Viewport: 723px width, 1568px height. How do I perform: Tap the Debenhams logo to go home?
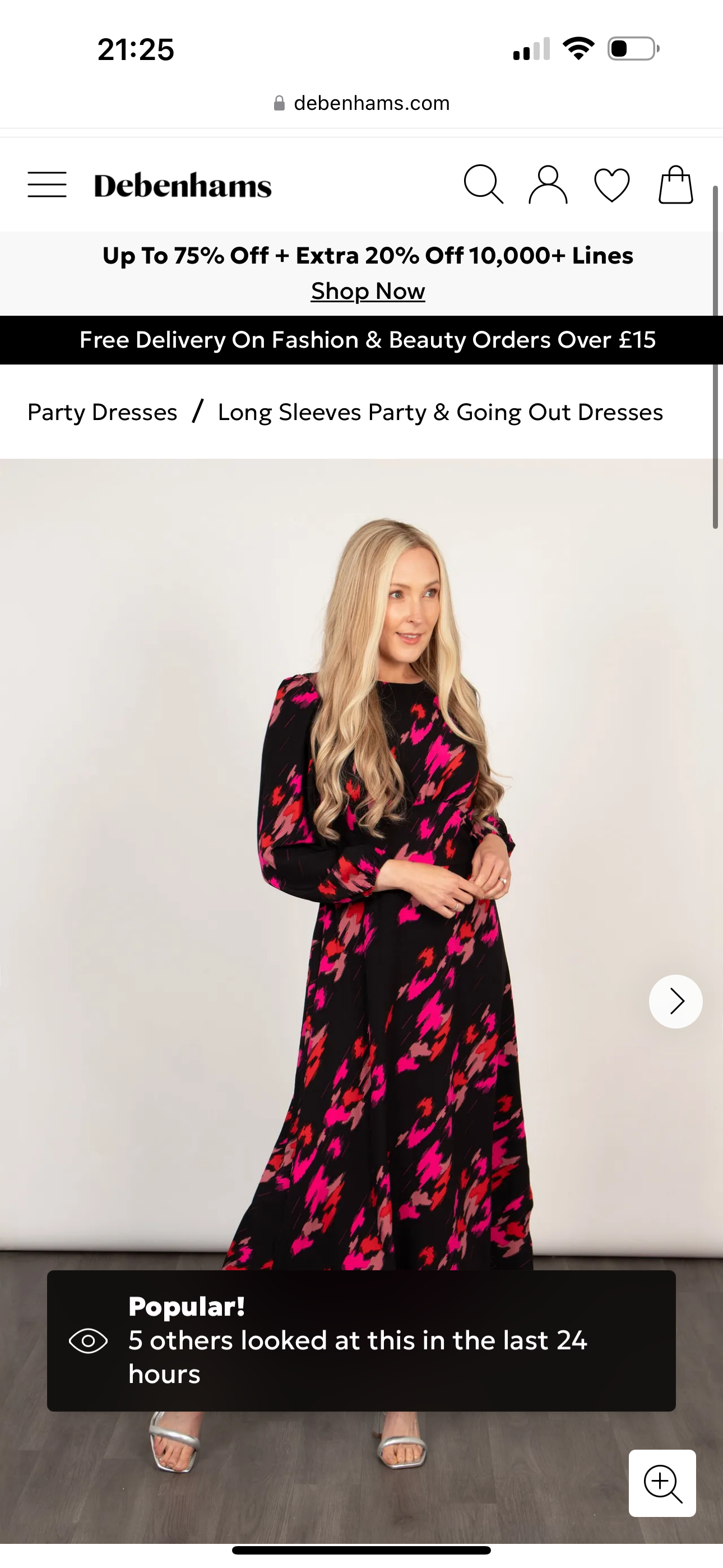pos(183,186)
